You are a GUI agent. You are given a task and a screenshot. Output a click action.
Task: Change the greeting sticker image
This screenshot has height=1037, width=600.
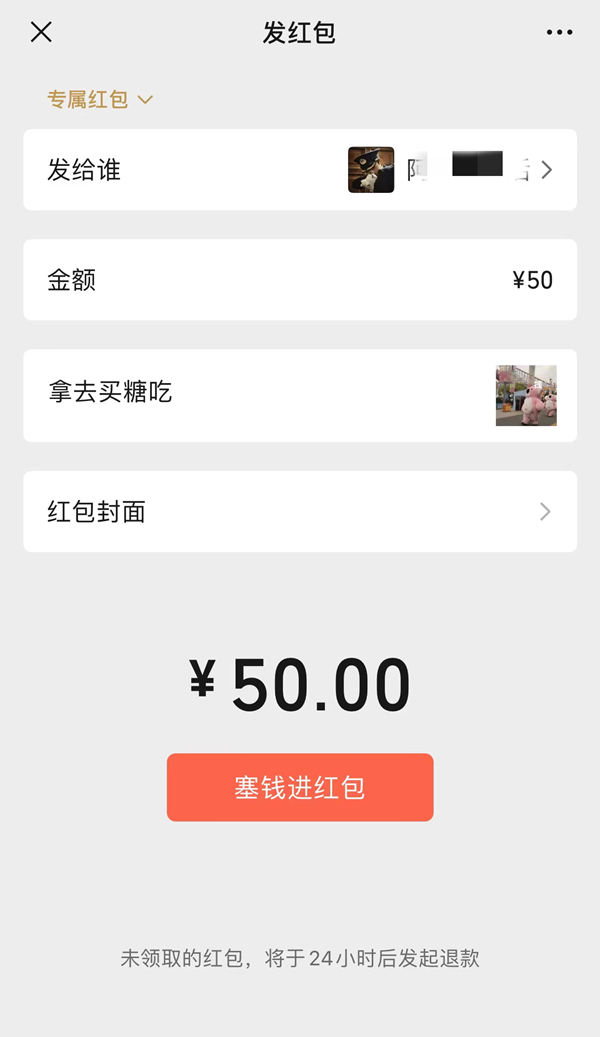(526, 396)
